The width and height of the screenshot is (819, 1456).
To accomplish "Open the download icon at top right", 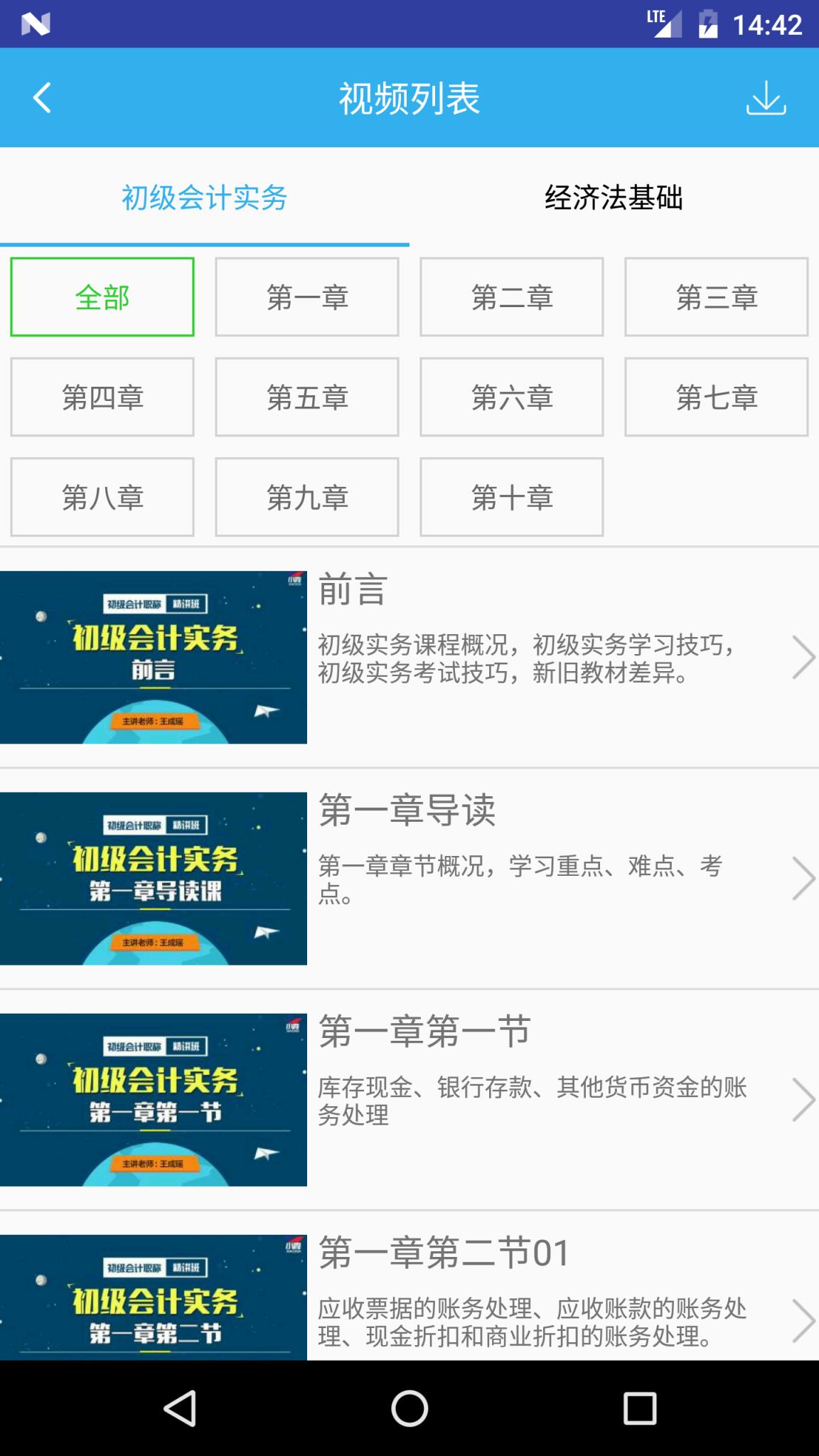I will [766, 100].
